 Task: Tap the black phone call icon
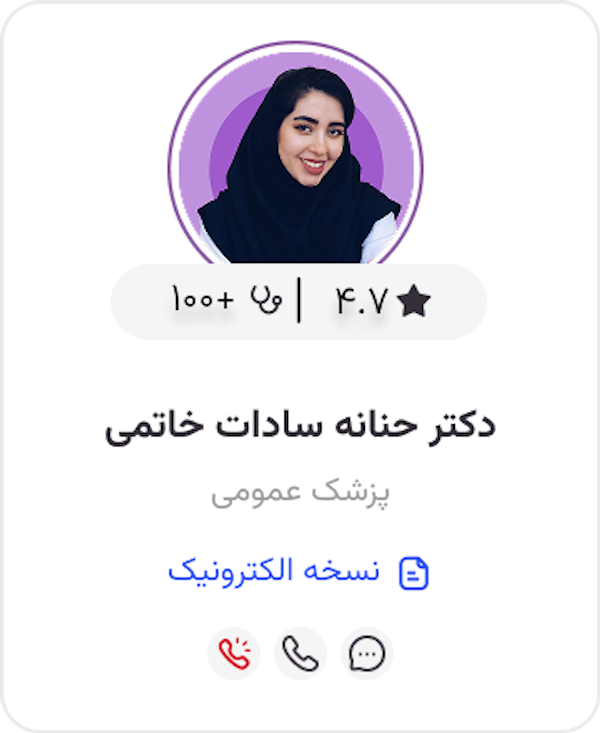(300, 654)
